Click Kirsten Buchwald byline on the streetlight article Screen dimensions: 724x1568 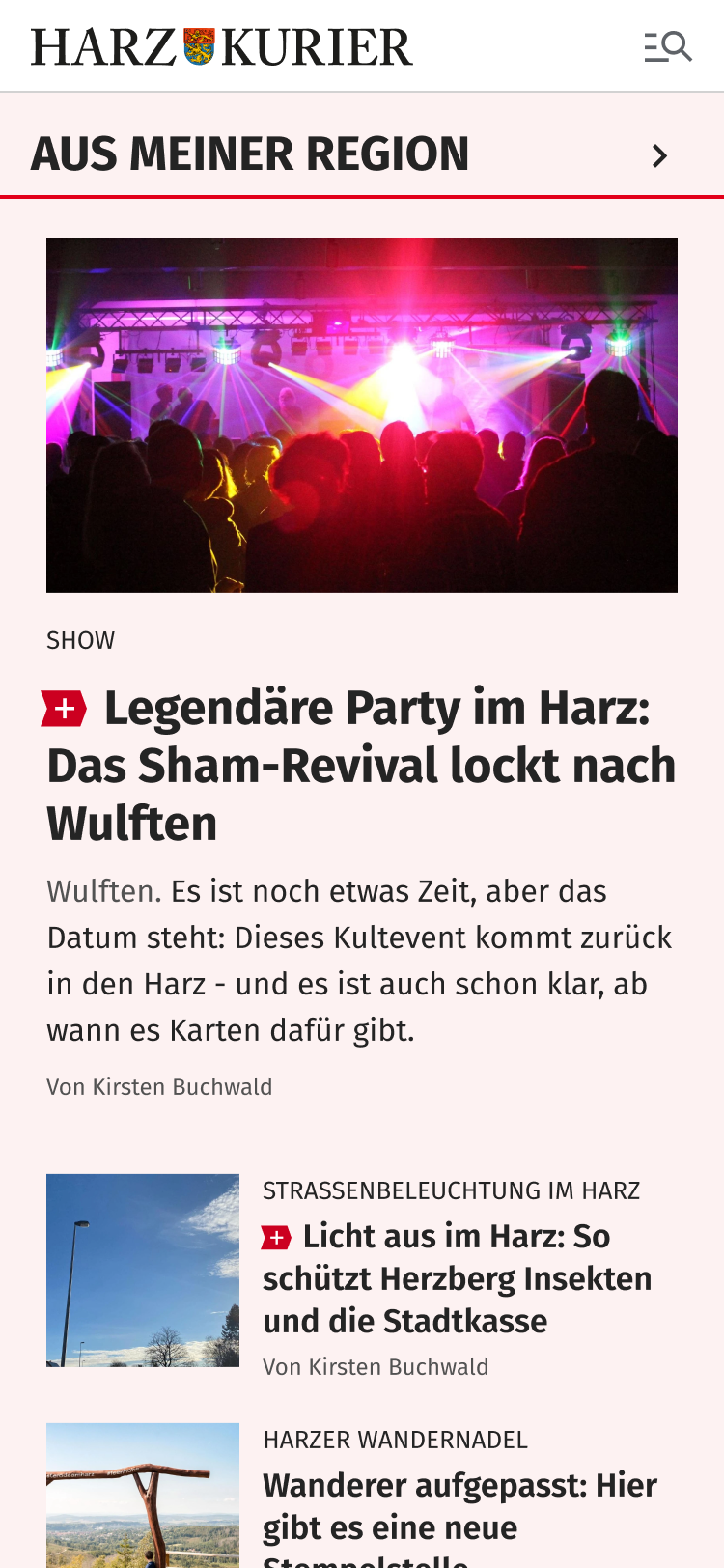click(x=376, y=1365)
